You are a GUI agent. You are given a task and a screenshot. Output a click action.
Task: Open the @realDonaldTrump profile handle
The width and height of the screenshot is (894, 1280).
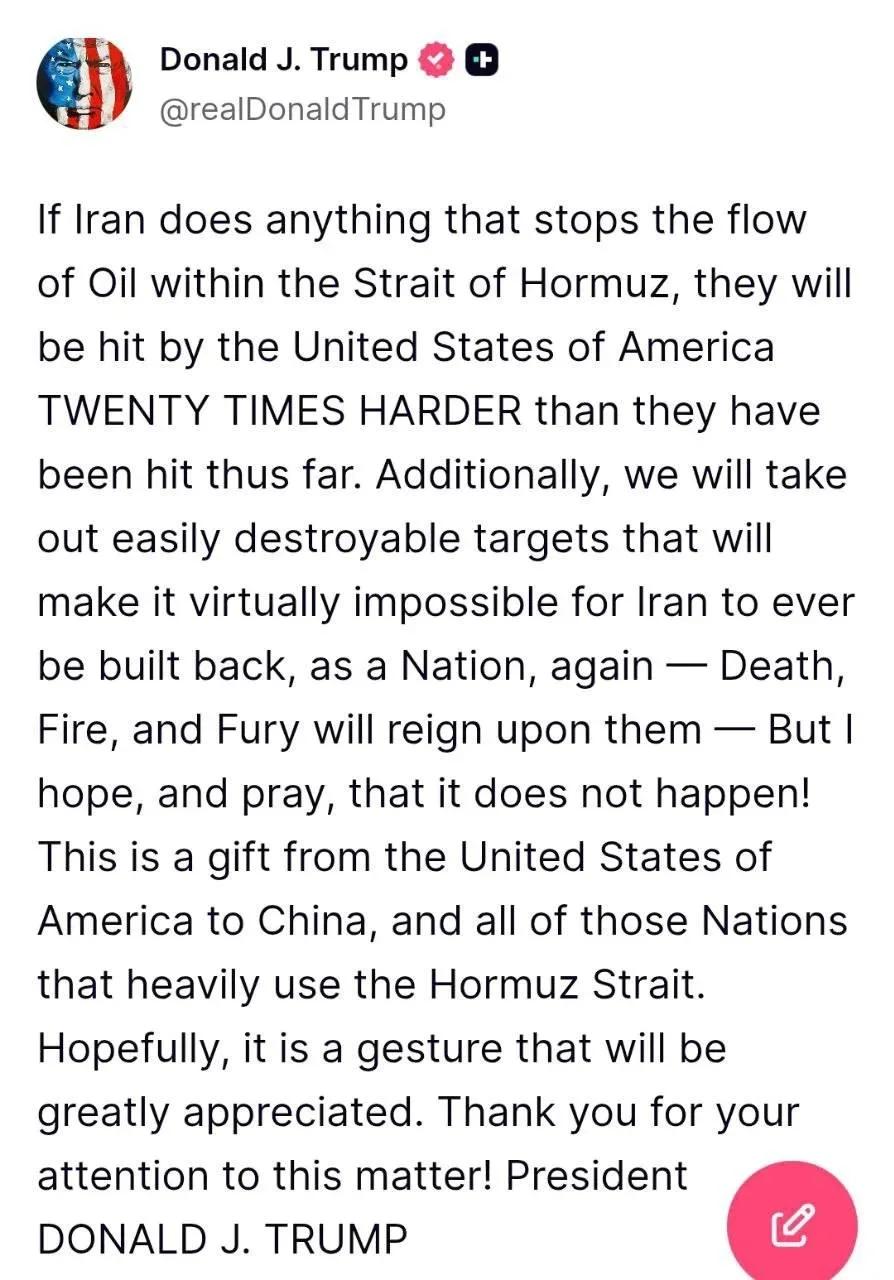[x=302, y=110]
